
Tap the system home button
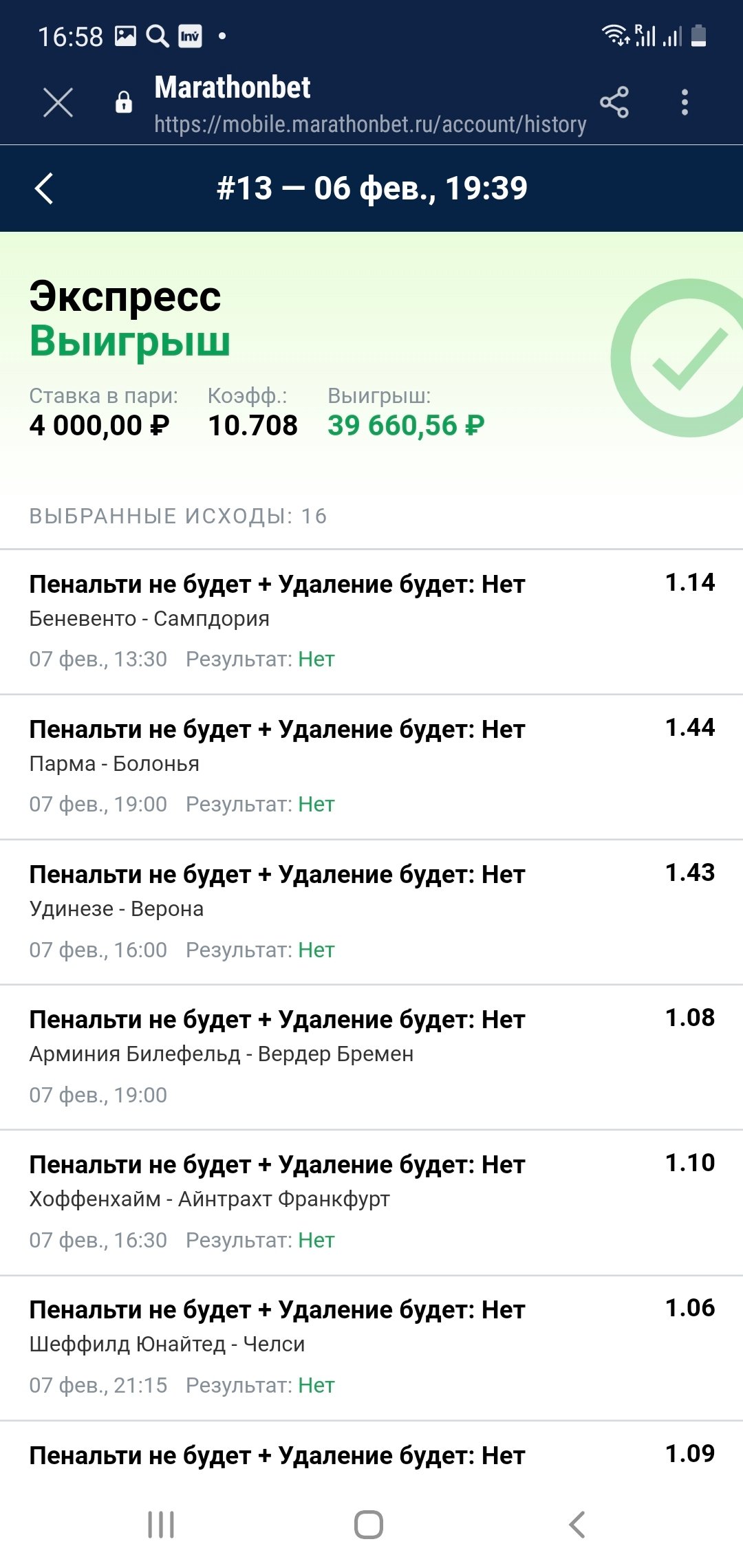coord(369,1525)
